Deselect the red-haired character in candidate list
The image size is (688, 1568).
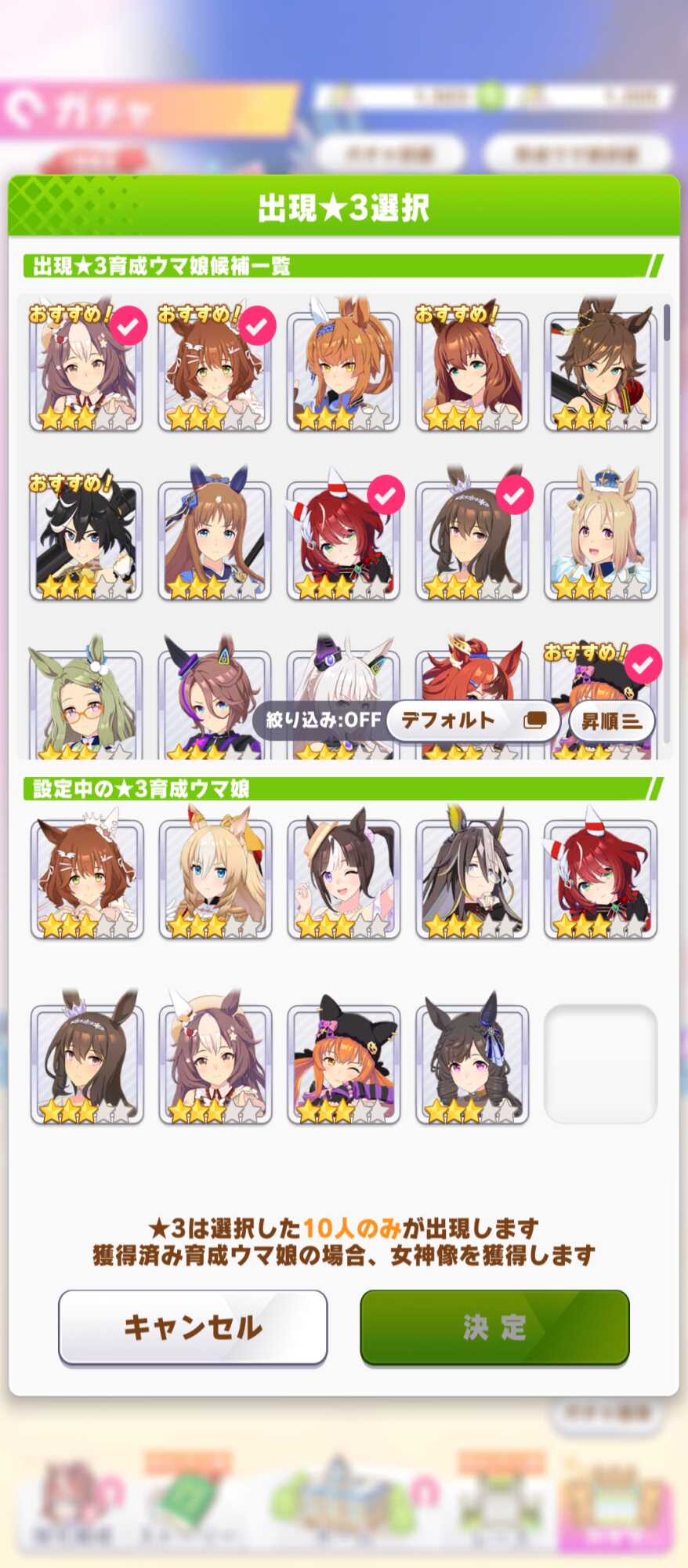pos(343,537)
